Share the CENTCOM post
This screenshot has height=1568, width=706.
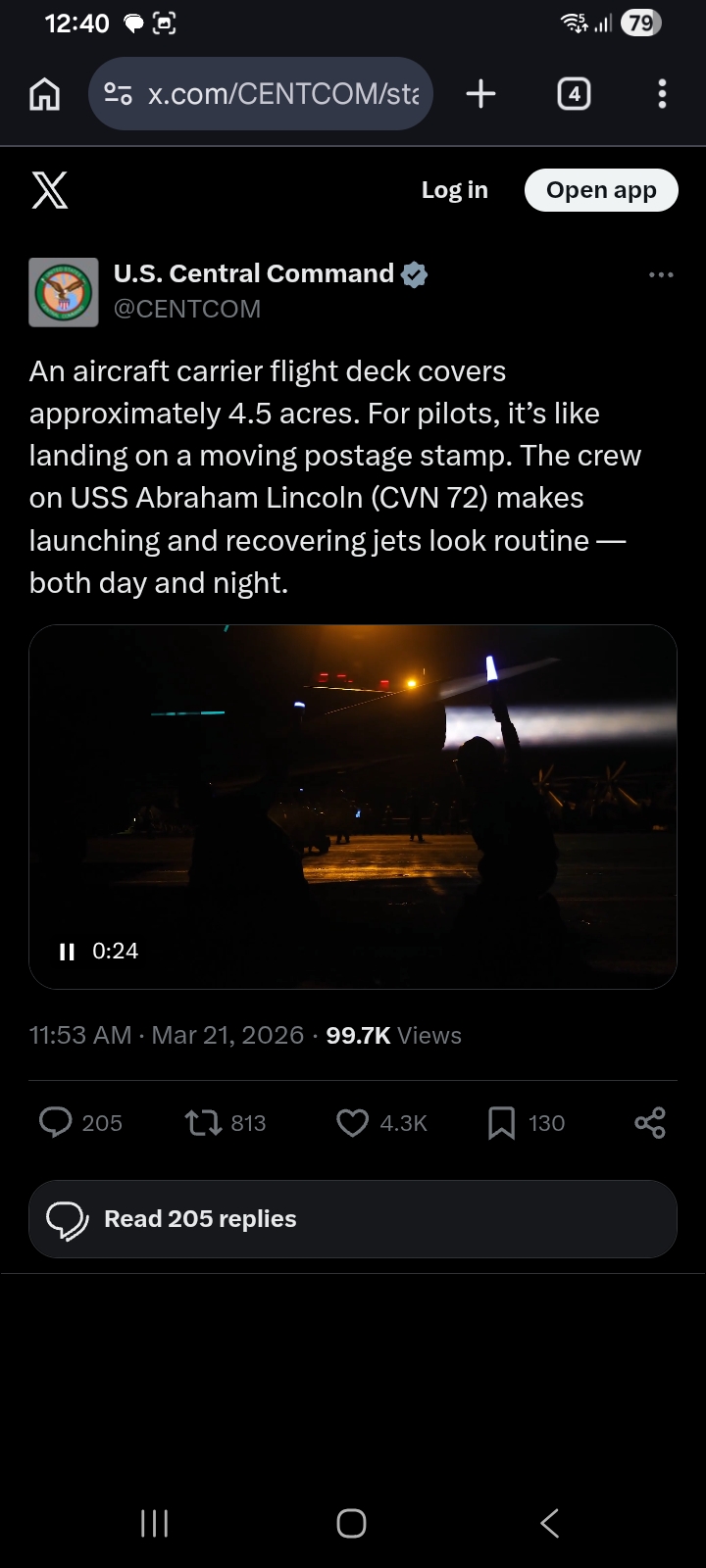pyautogui.click(x=649, y=1122)
